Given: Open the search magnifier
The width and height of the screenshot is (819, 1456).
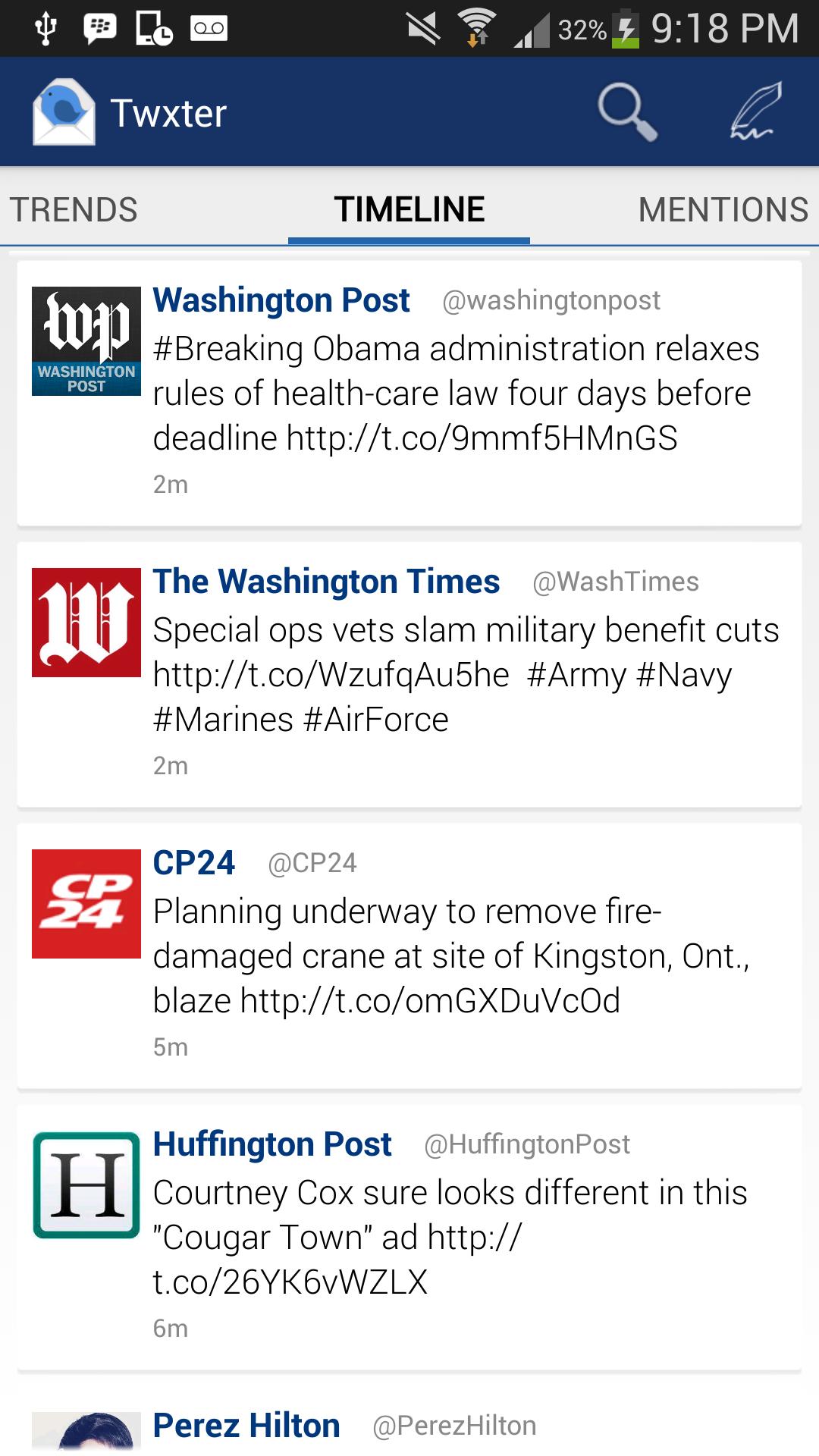Looking at the screenshot, I should (x=626, y=111).
